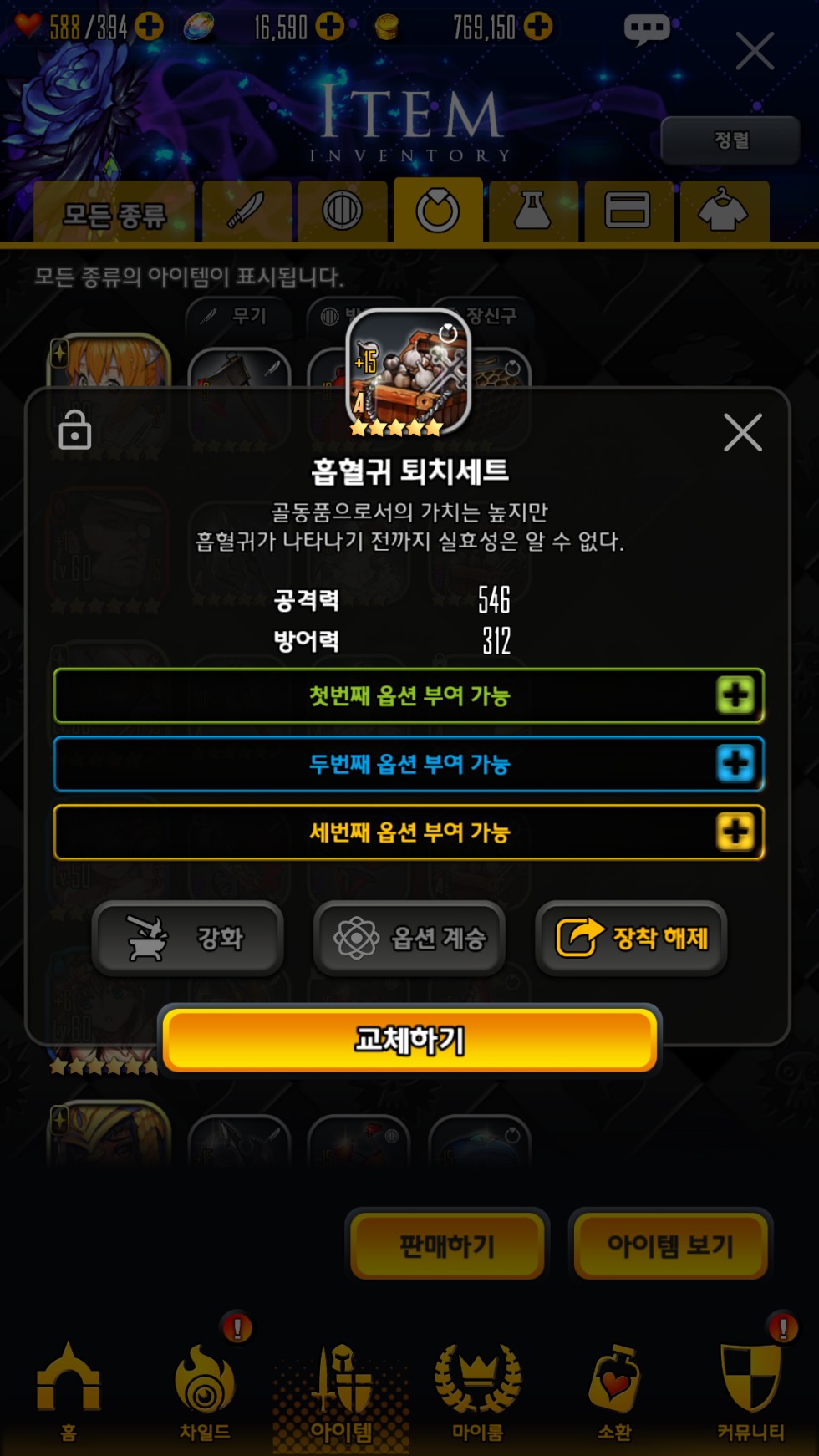Select the armor shield category icon

tap(342, 211)
